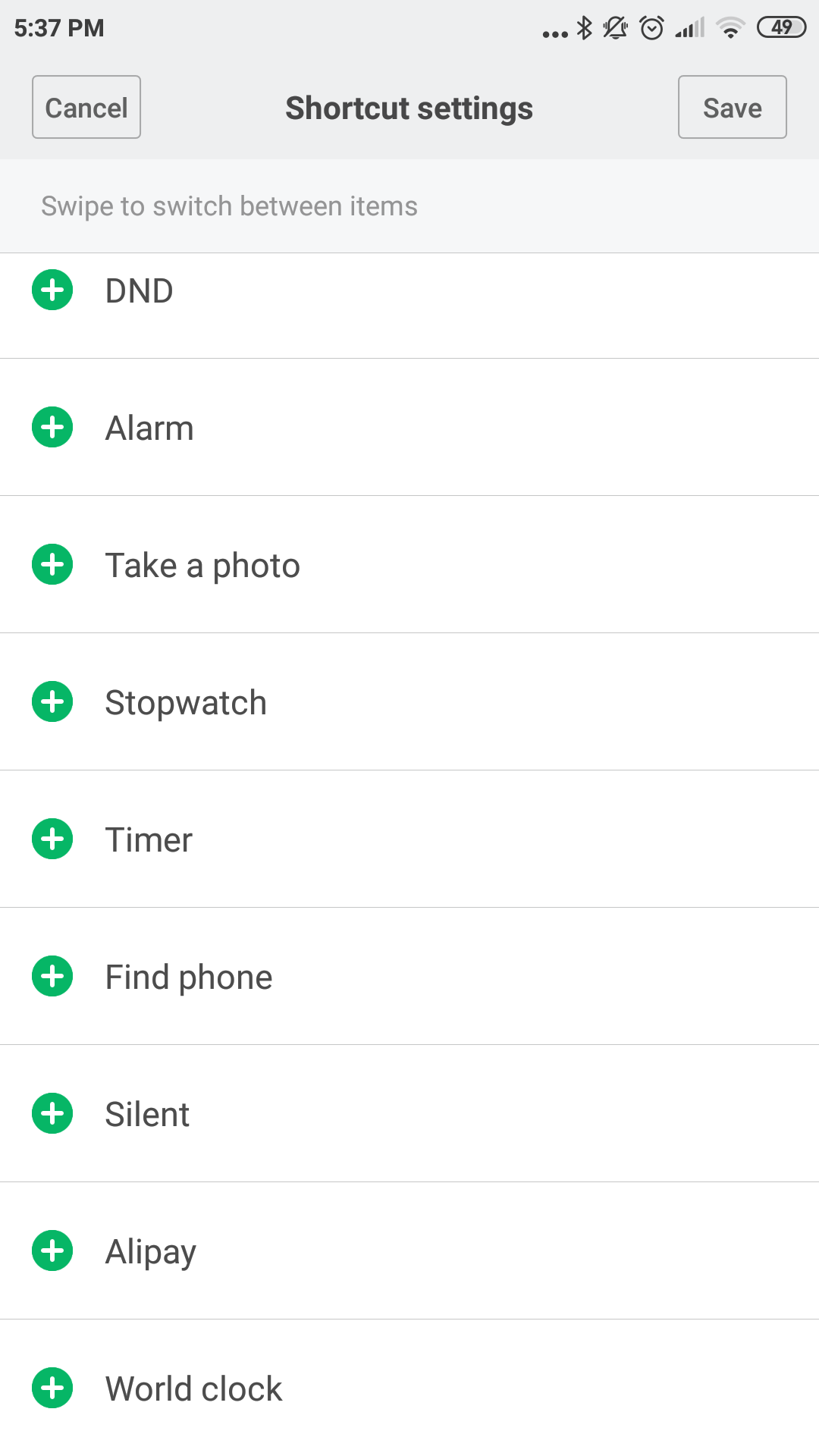Add the DND shortcut
This screenshot has width=819, height=1456.
pos(52,290)
